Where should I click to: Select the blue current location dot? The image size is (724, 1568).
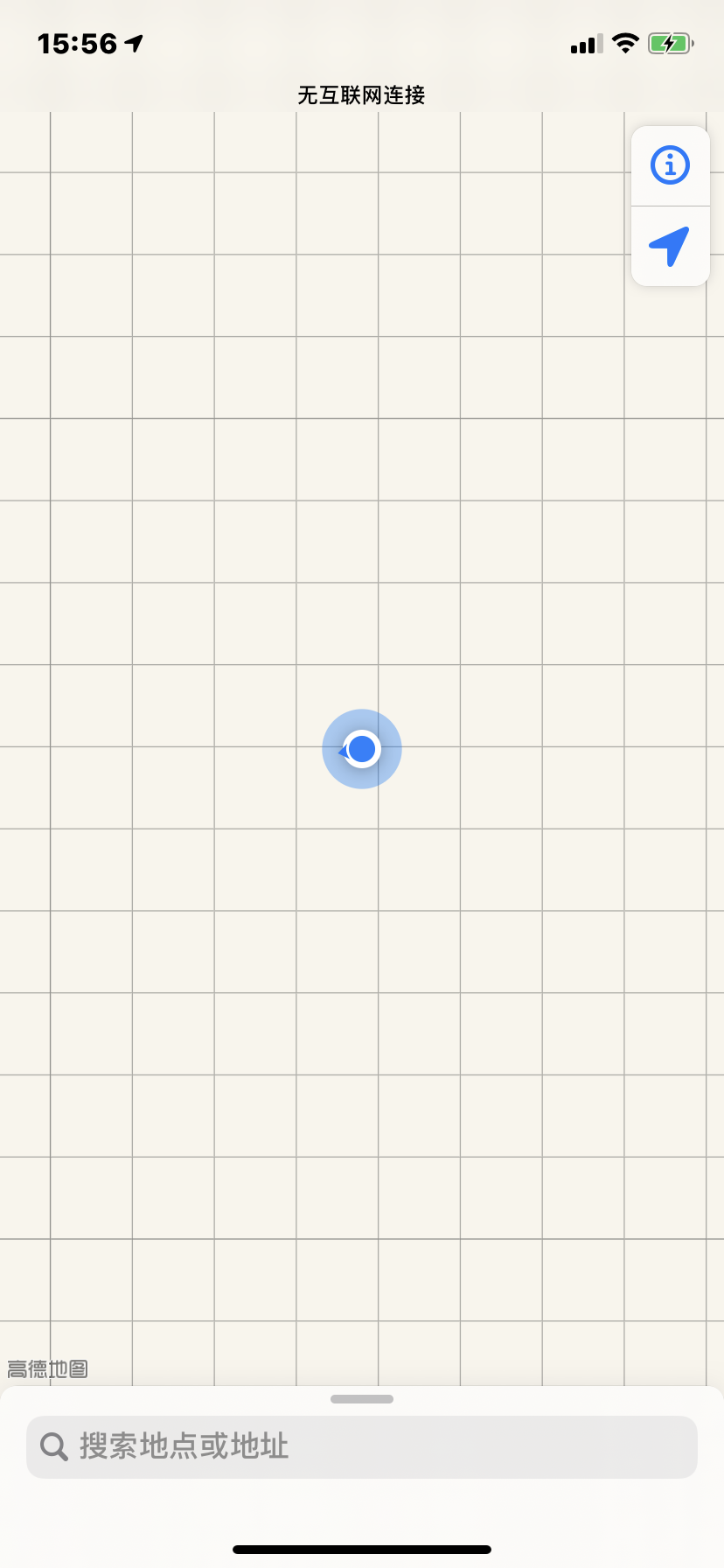point(362,749)
